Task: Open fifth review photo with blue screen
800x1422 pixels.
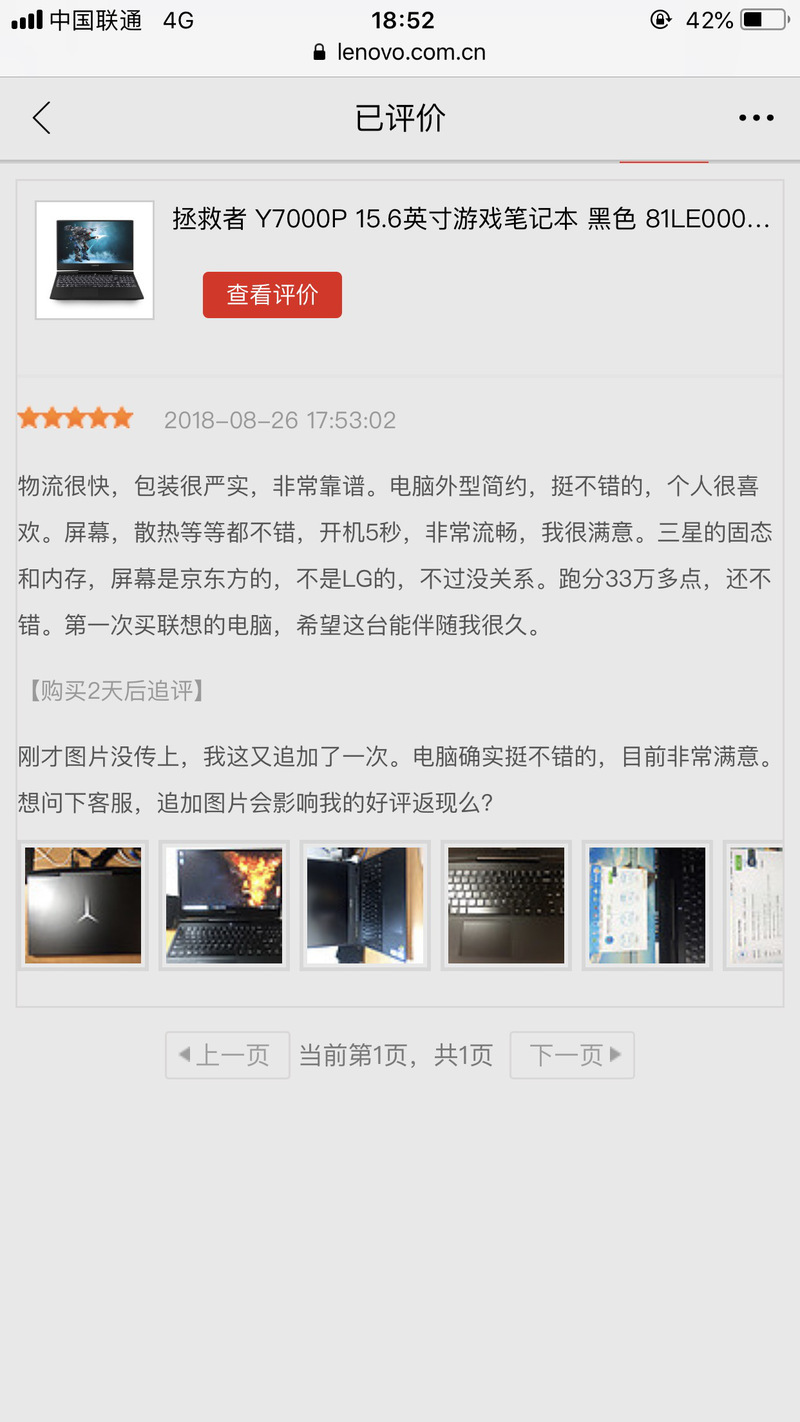Action: coord(647,906)
